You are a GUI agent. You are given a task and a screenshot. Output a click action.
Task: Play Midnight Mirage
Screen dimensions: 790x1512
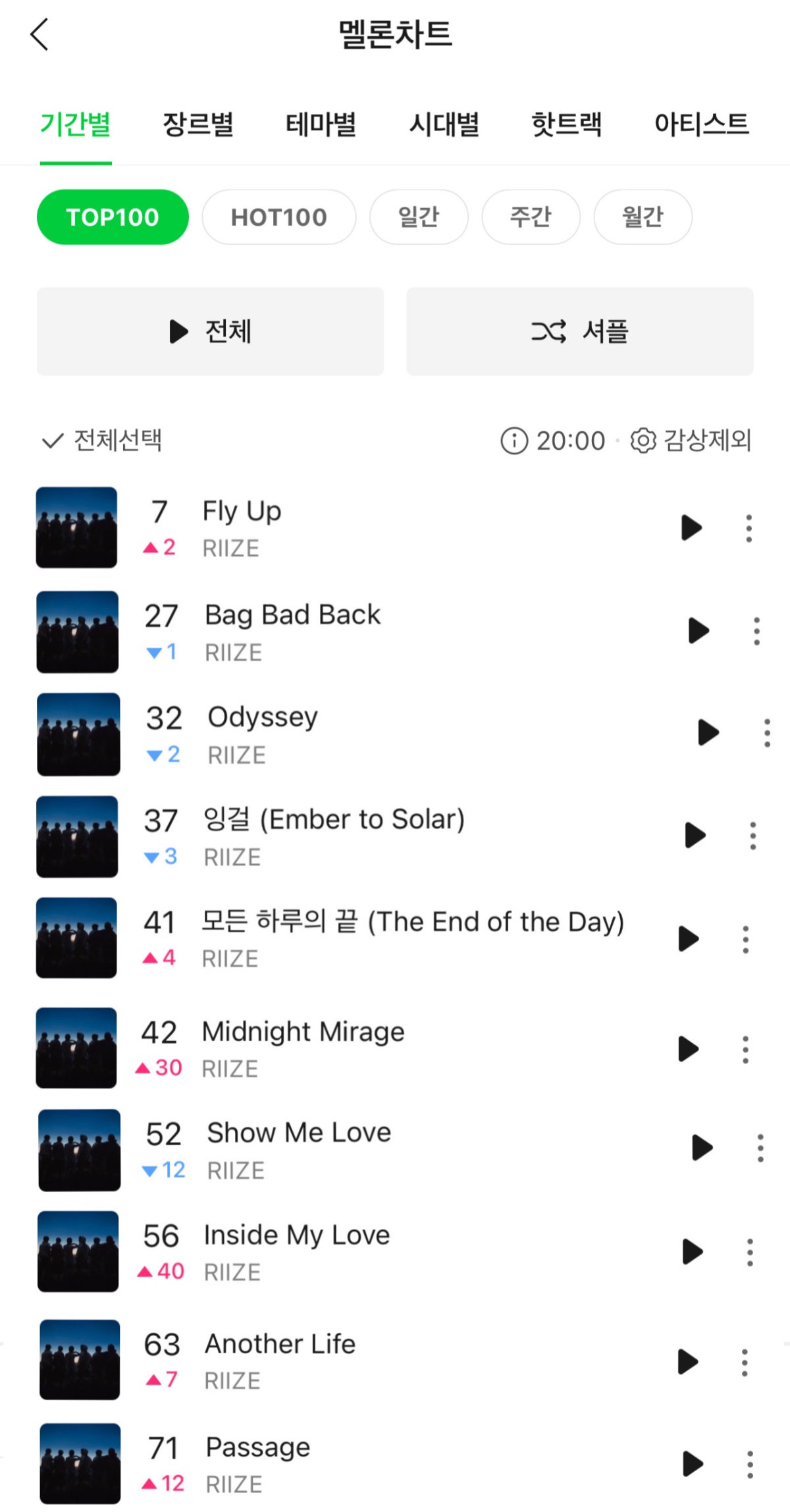(689, 1049)
